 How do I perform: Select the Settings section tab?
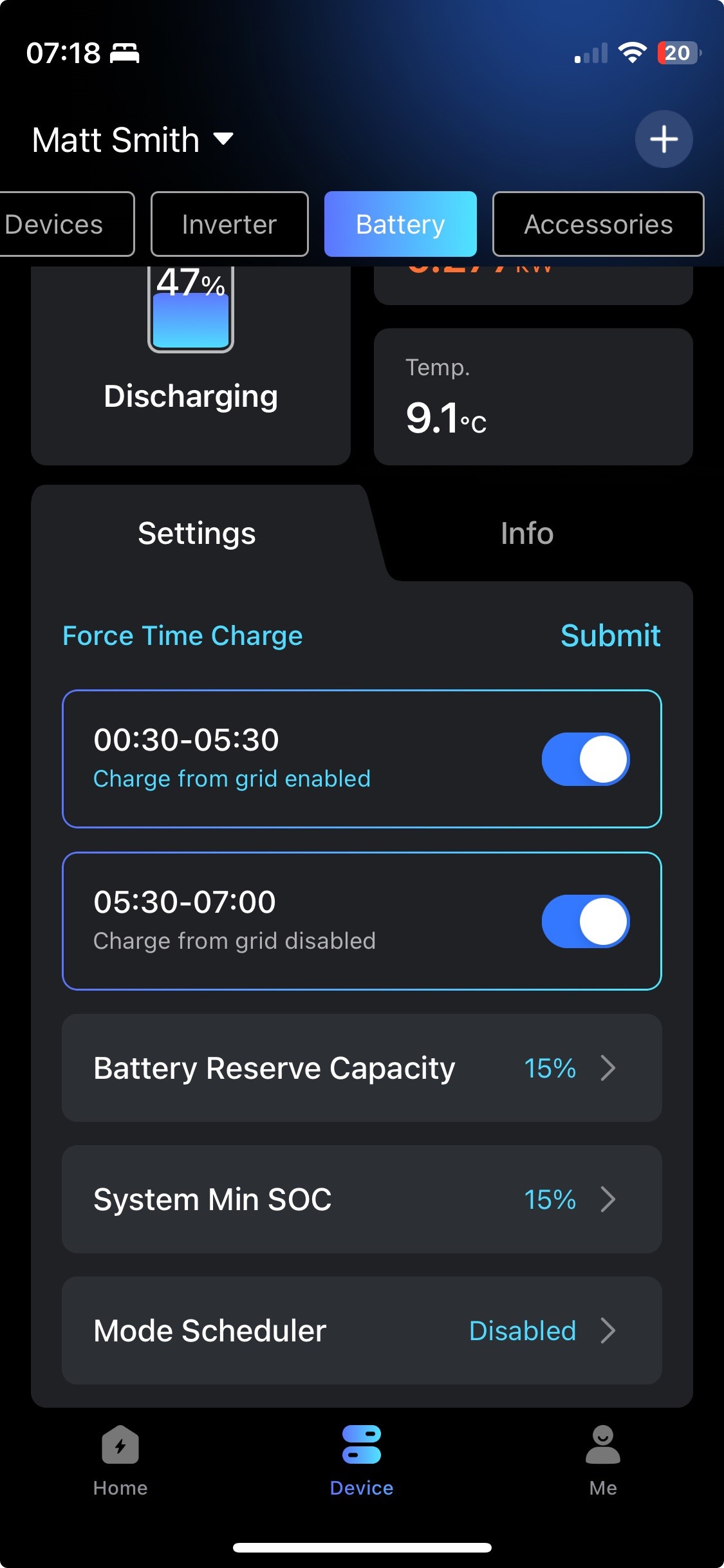click(x=197, y=534)
